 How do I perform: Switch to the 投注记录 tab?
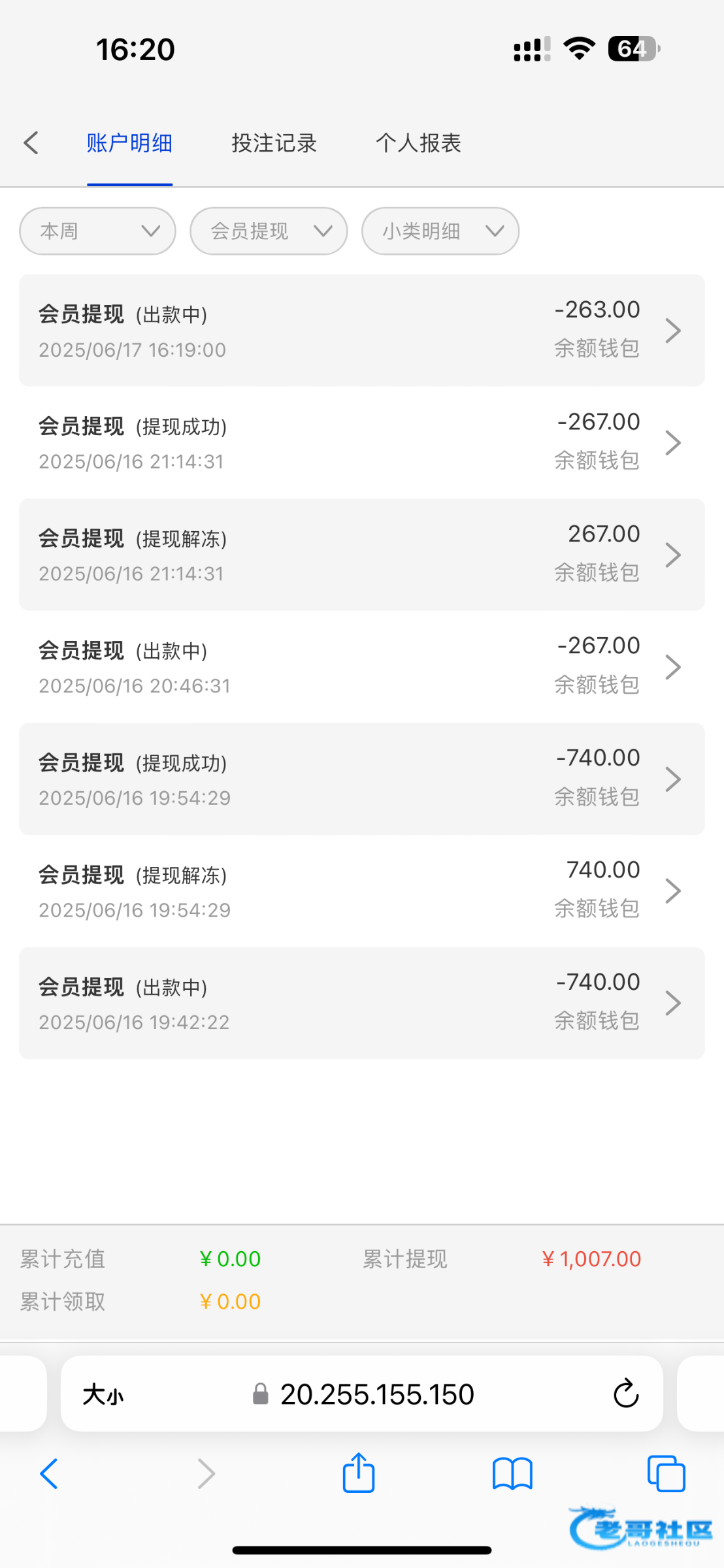274,142
